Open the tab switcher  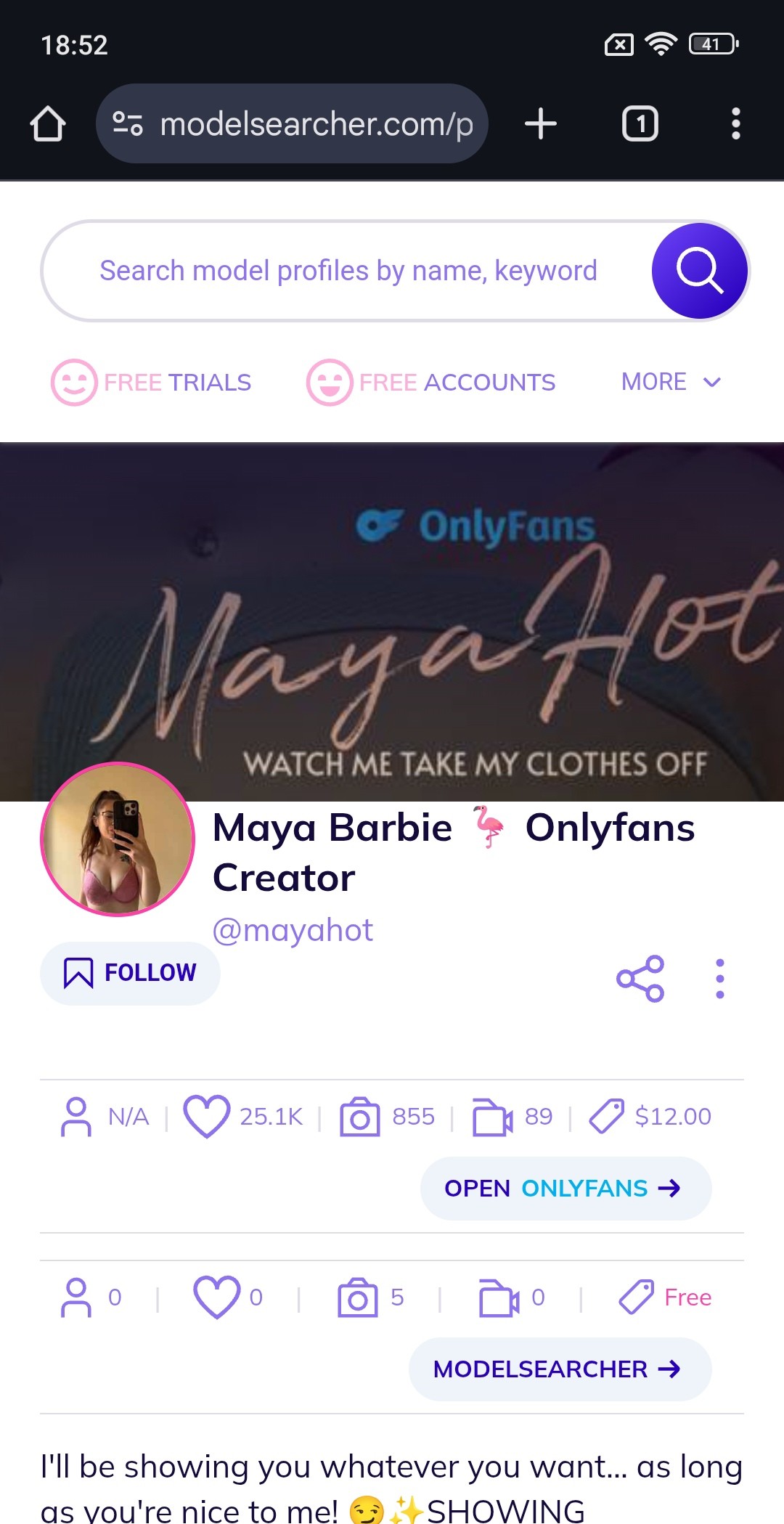(x=640, y=124)
